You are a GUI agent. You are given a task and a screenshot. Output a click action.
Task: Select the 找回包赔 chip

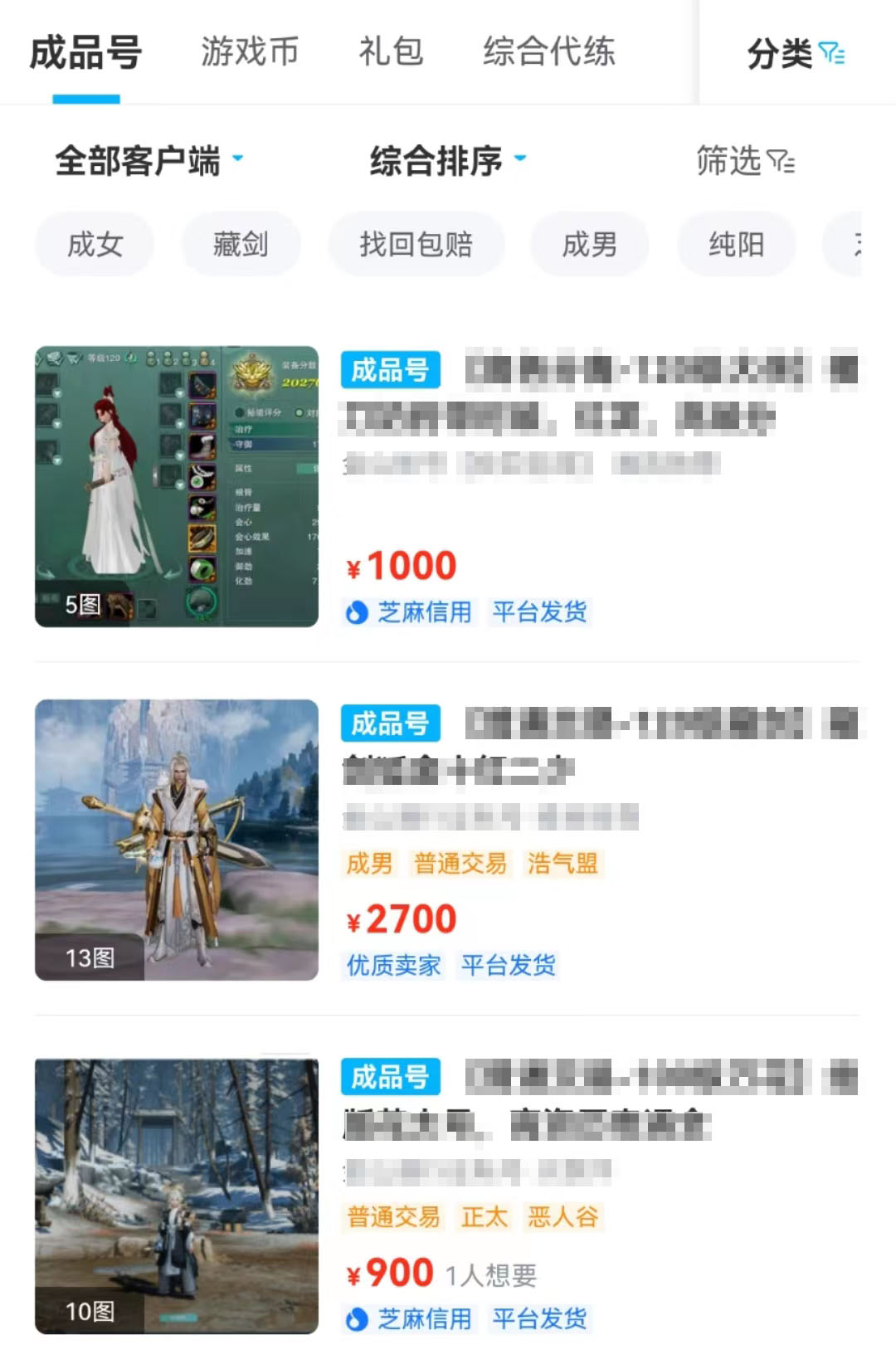[x=416, y=245]
